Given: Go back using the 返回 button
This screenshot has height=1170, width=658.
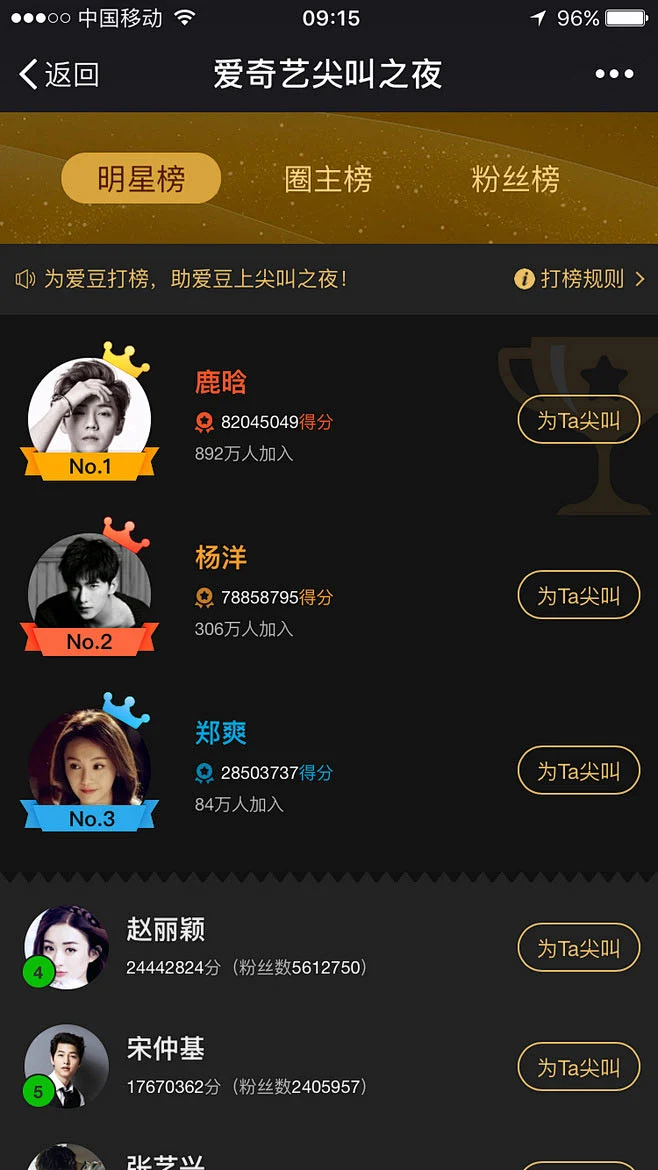Looking at the screenshot, I should 60,74.
